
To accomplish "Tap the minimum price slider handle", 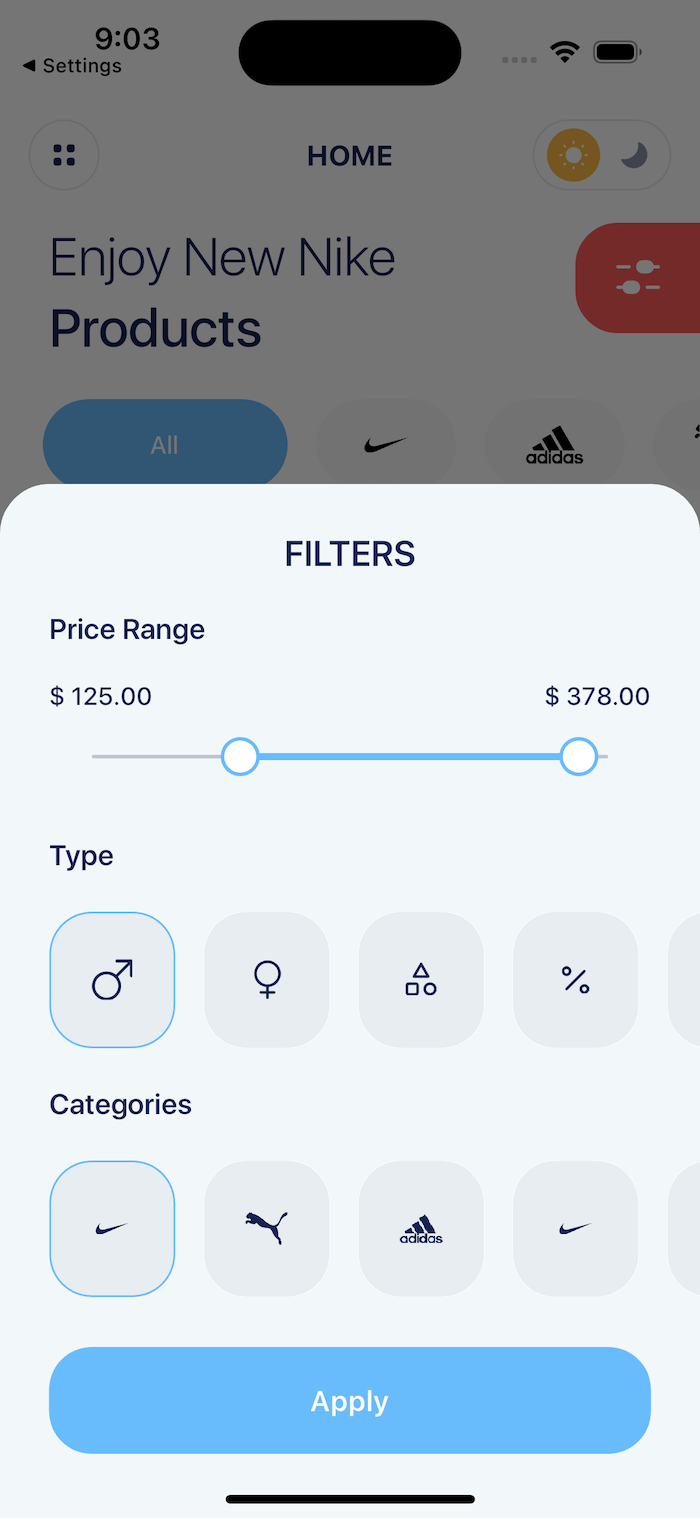I will [240, 757].
